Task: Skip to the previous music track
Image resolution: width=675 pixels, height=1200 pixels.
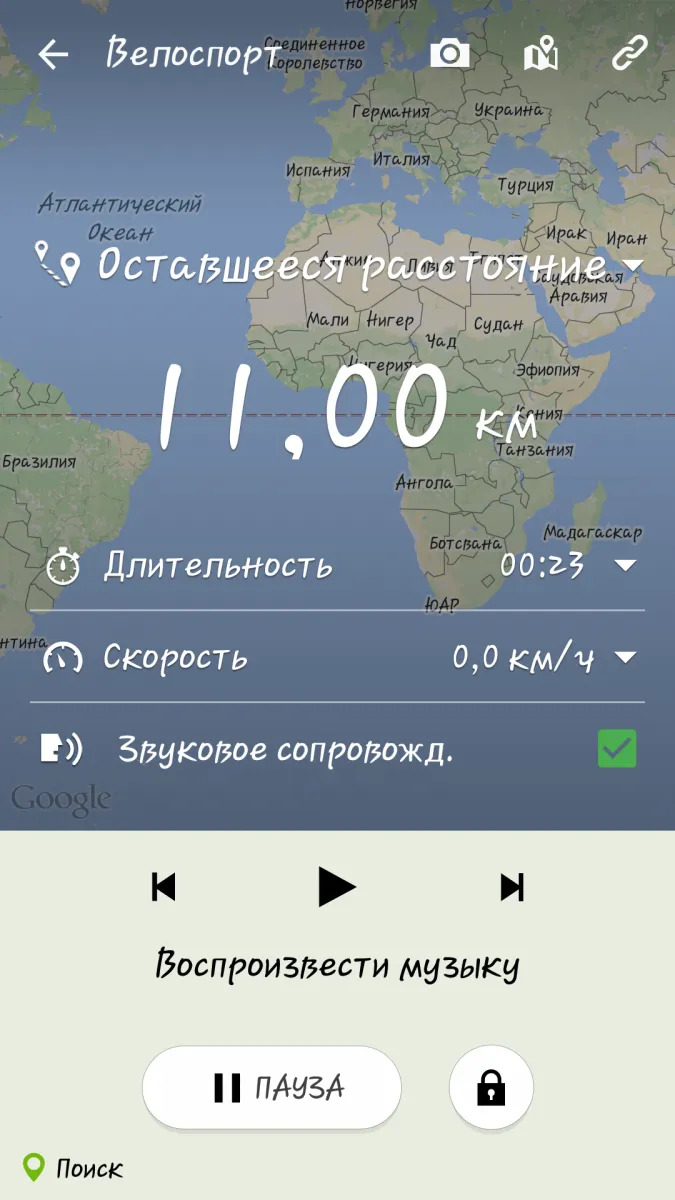Action: coord(163,887)
